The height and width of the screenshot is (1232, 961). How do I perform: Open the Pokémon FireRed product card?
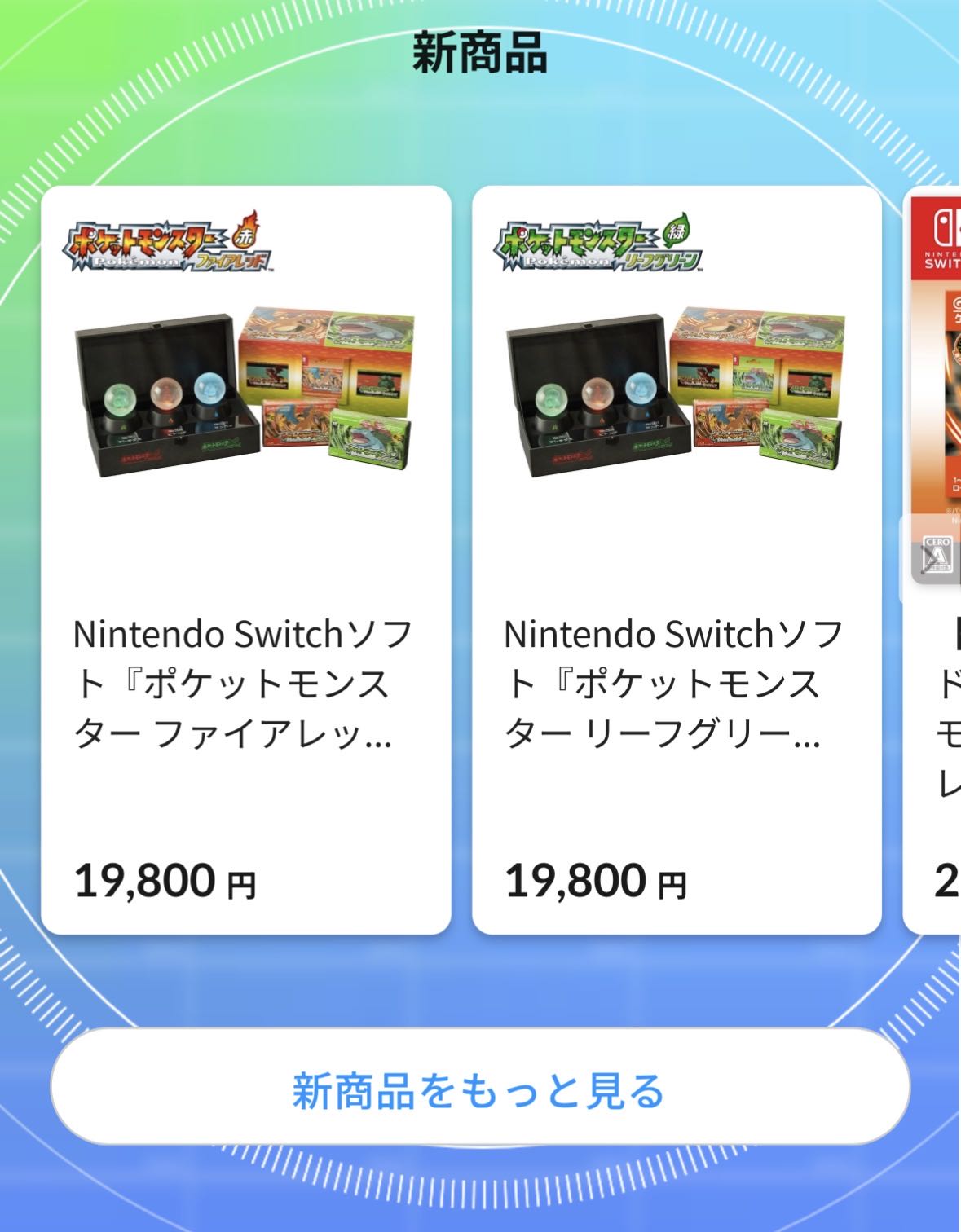point(245,560)
